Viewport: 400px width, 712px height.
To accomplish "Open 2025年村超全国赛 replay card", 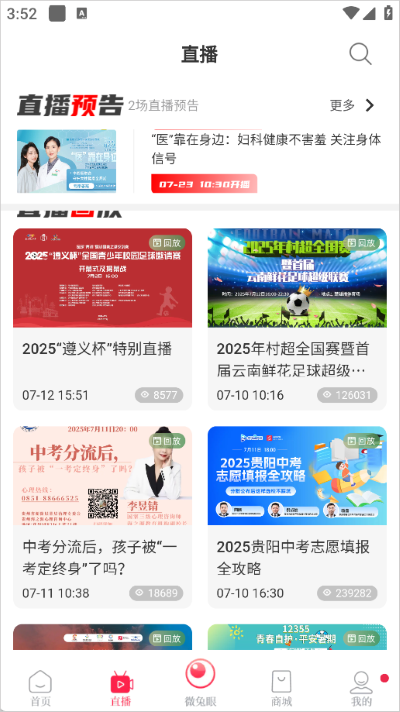I will [x=297, y=319].
